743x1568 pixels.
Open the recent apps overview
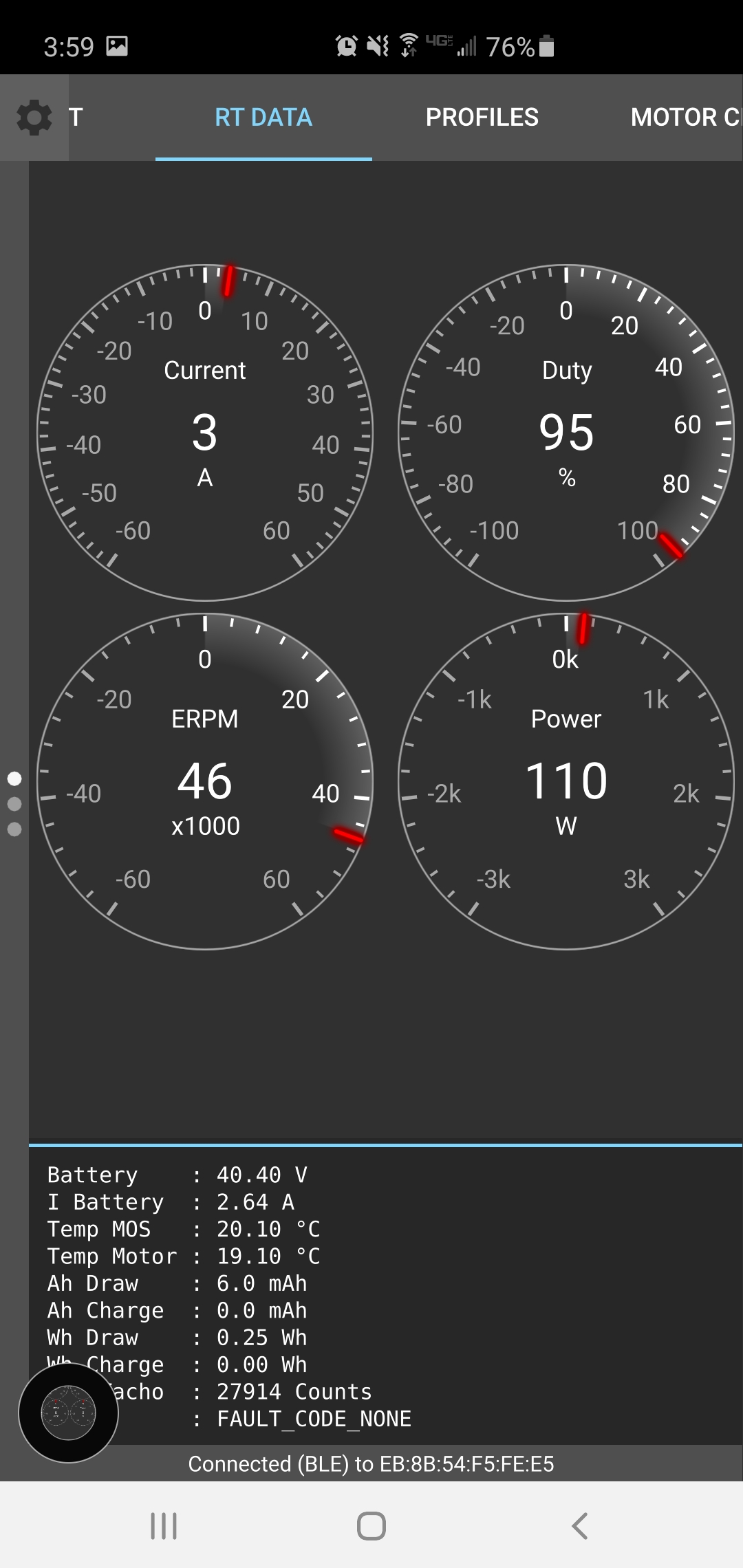(164, 1525)
